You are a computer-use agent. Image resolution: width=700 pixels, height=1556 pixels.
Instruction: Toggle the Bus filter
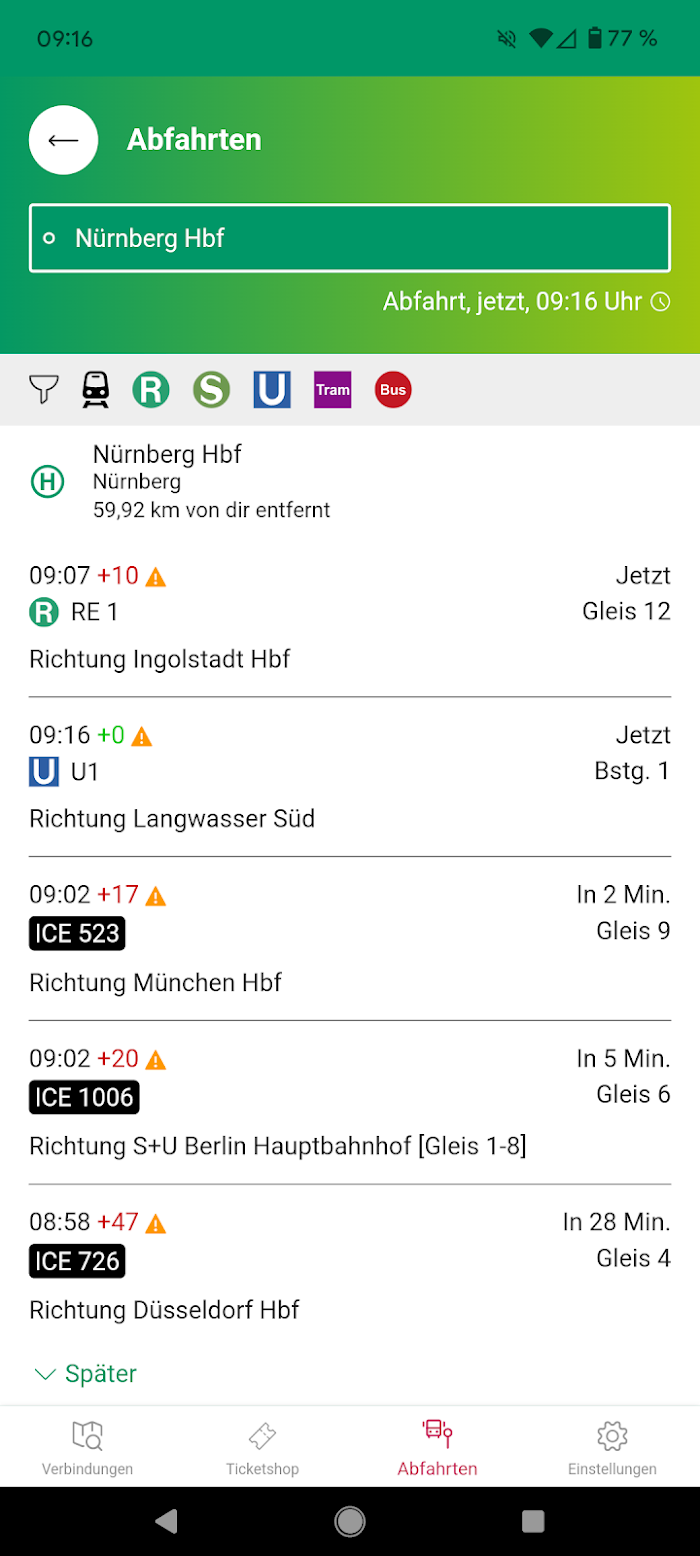(x=393, y=389)
